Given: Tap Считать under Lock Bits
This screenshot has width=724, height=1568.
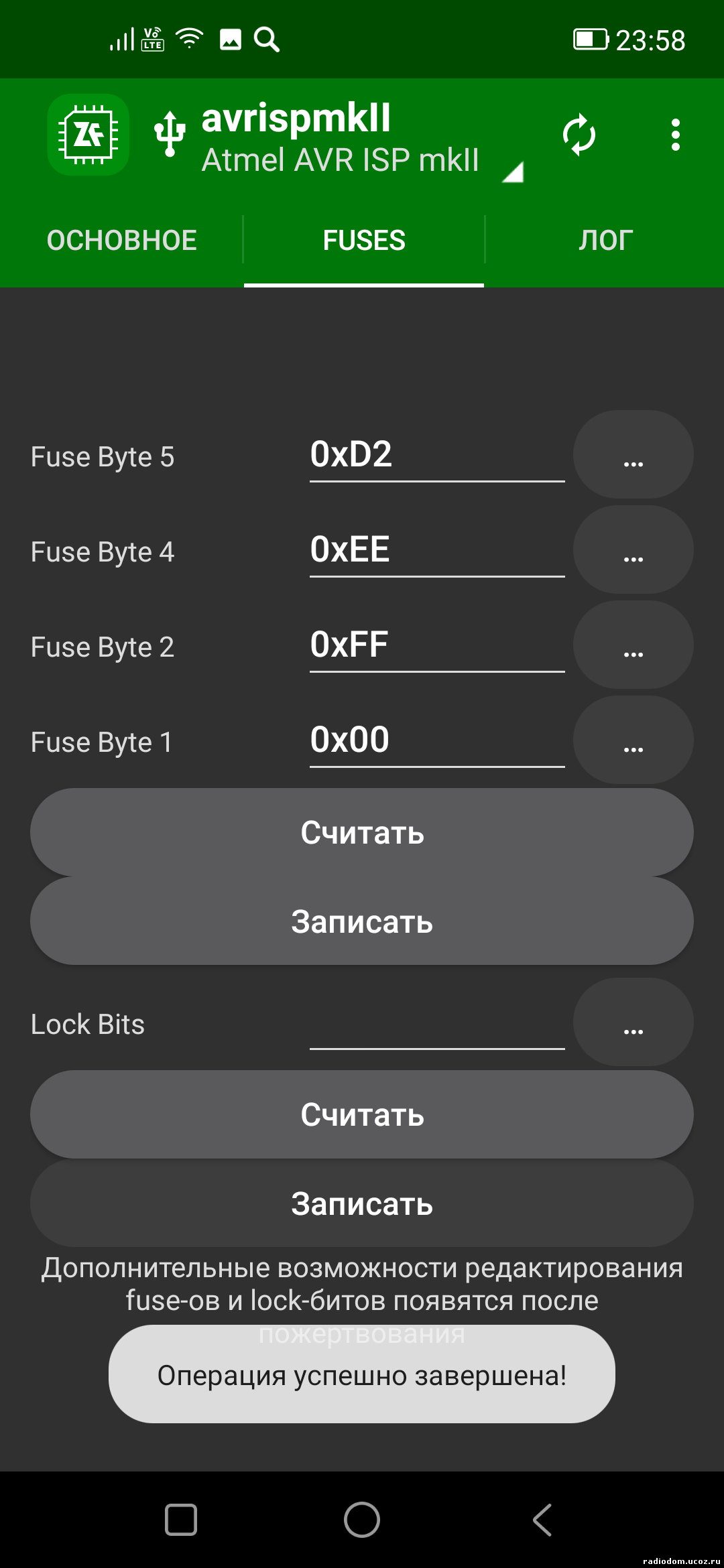Looking at the screenshot, I should point(362,1114).
